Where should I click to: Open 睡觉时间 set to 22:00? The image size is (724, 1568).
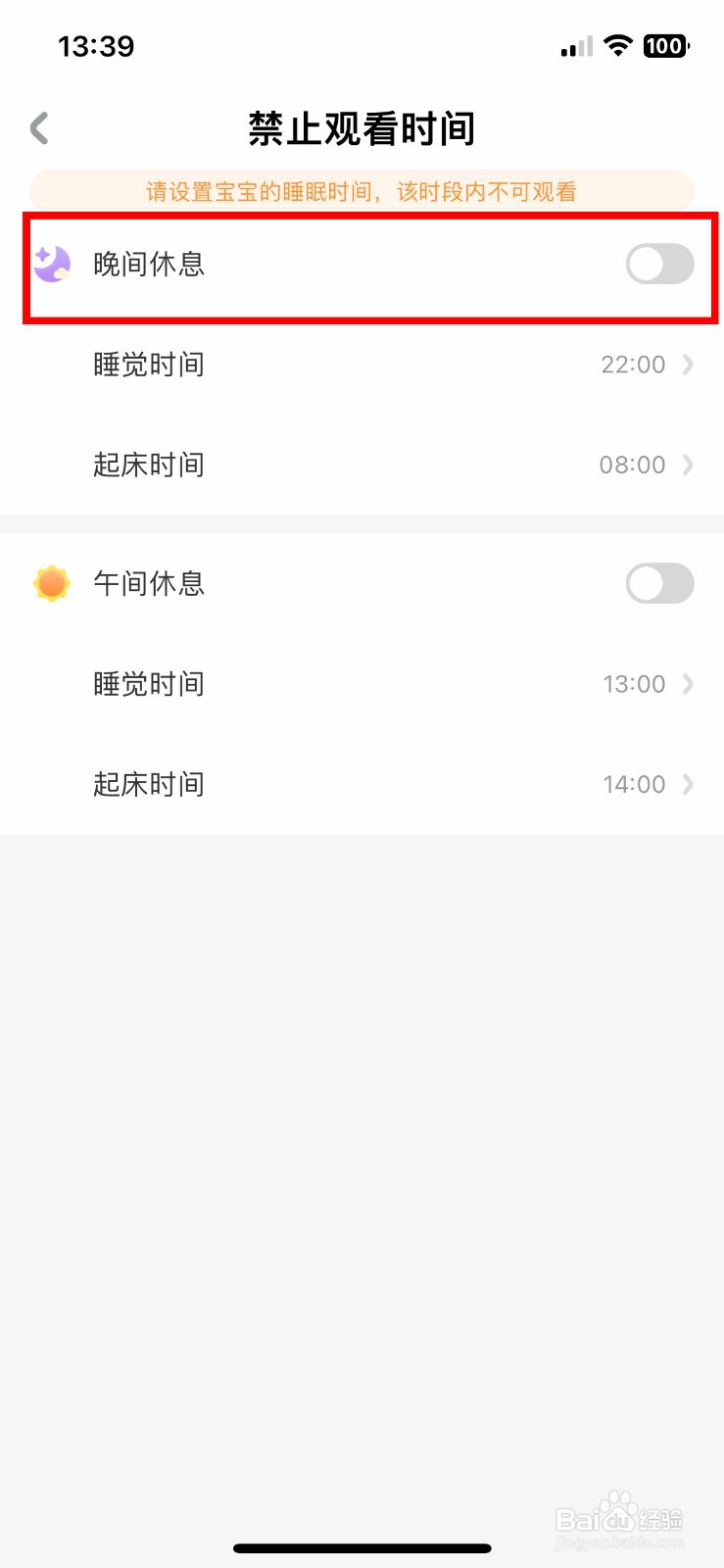tap(362, 365)
